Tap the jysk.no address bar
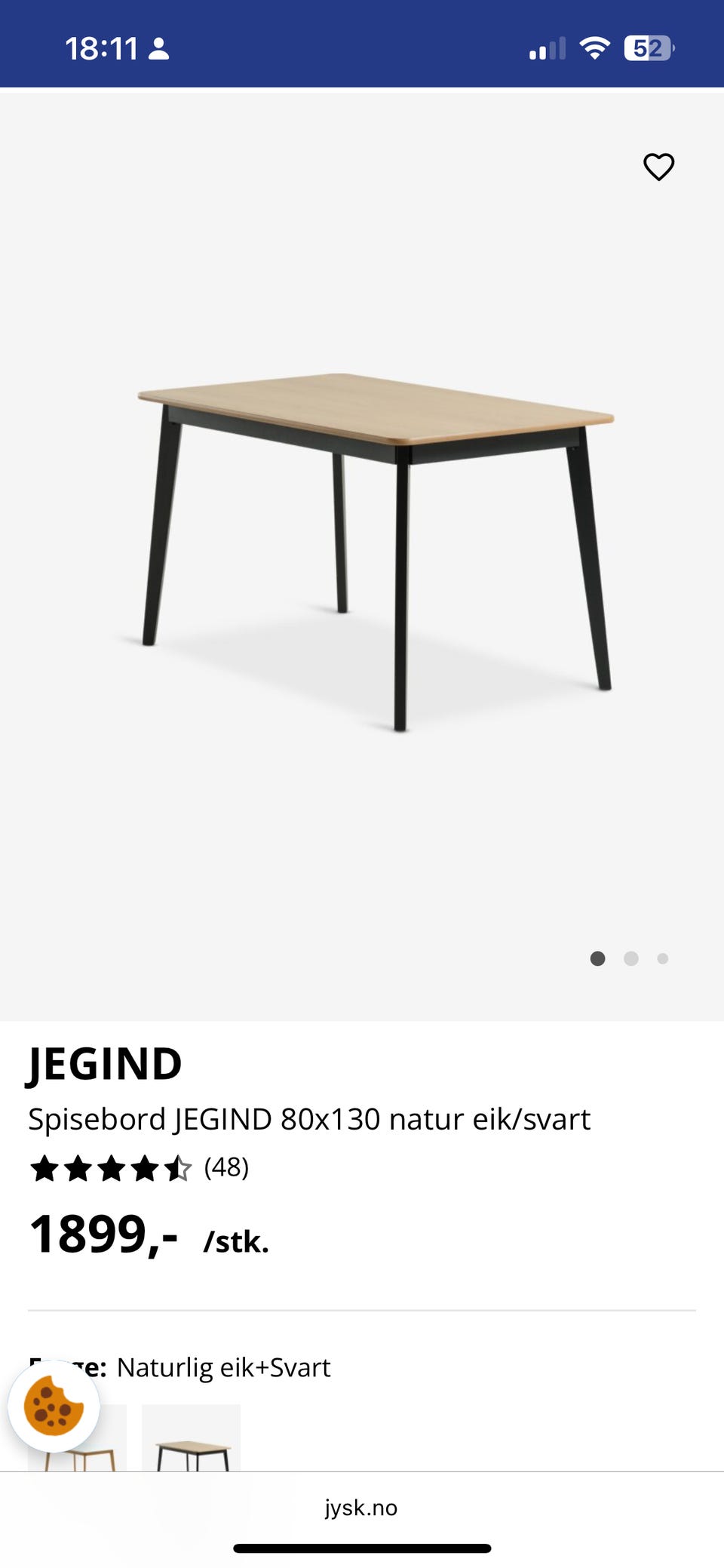 [x=361, y=1508]
